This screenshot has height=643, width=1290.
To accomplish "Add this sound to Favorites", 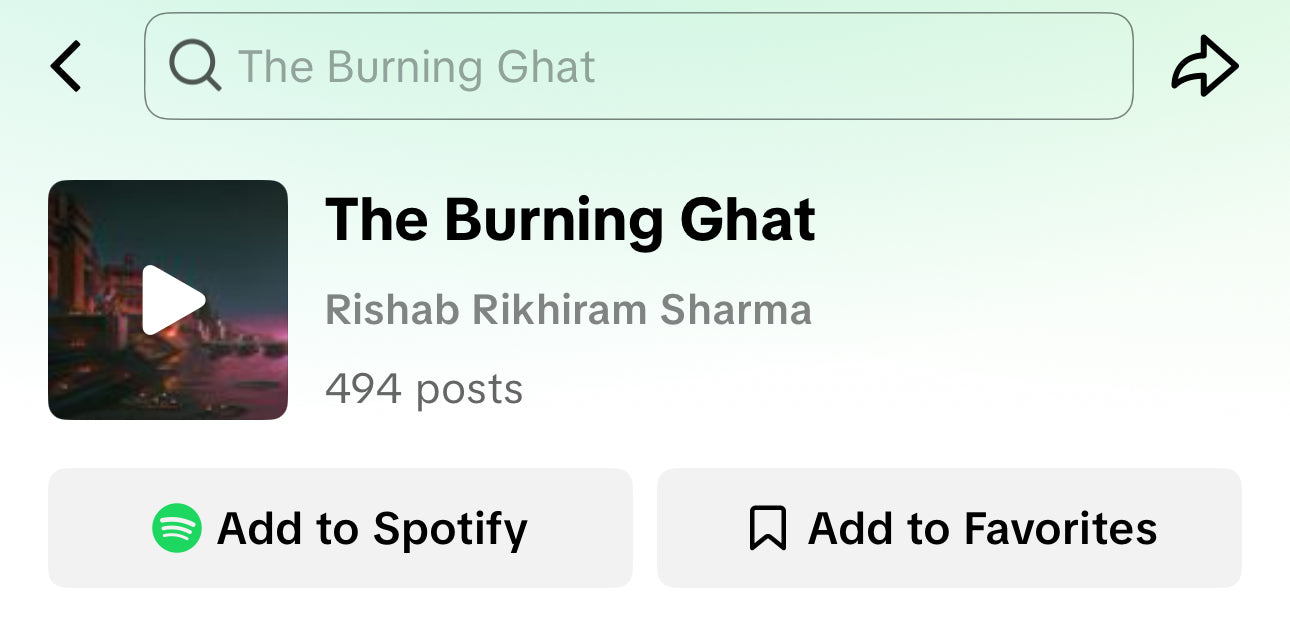I will pyautogui.click(x=948, y=528).
